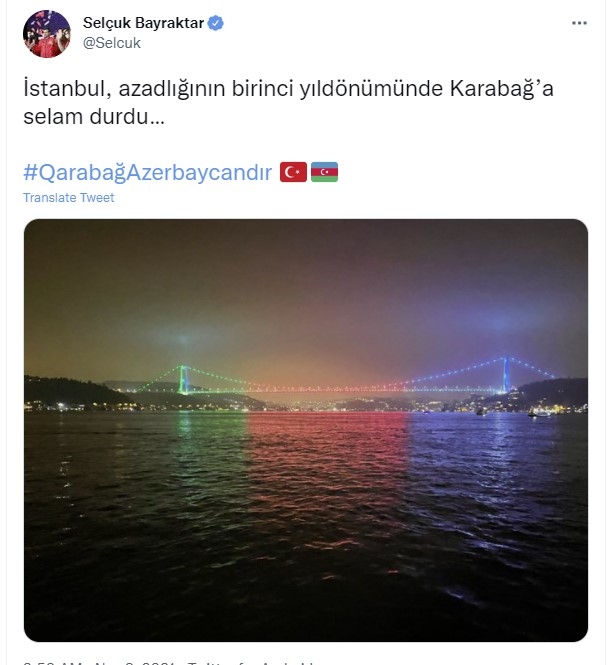Image resolution: width=610 pixels, height=665 pixels.
Task: Tap Translate Tweet
Action: click(69, 198)
